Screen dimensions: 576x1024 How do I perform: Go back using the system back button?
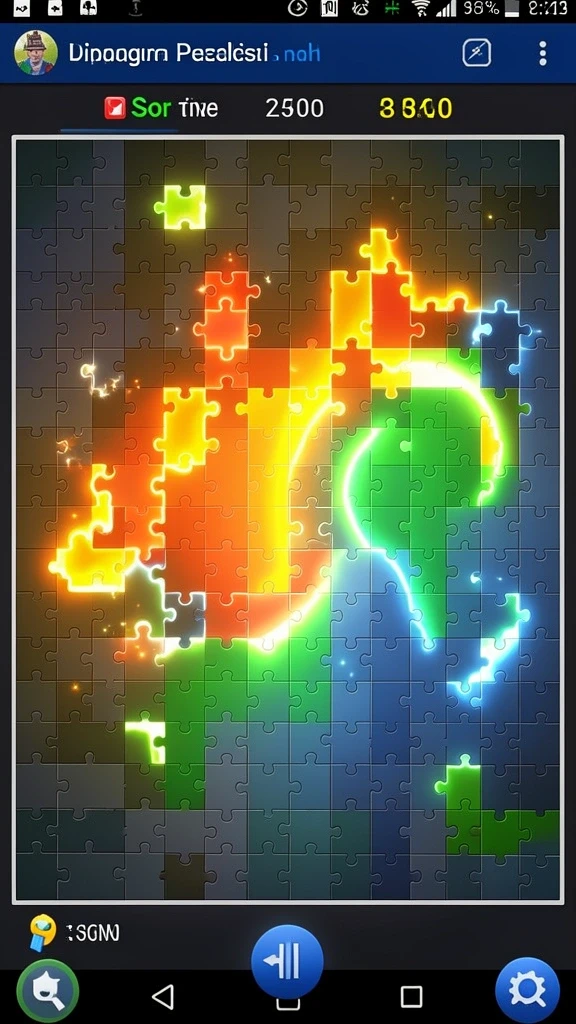[163, 997]
